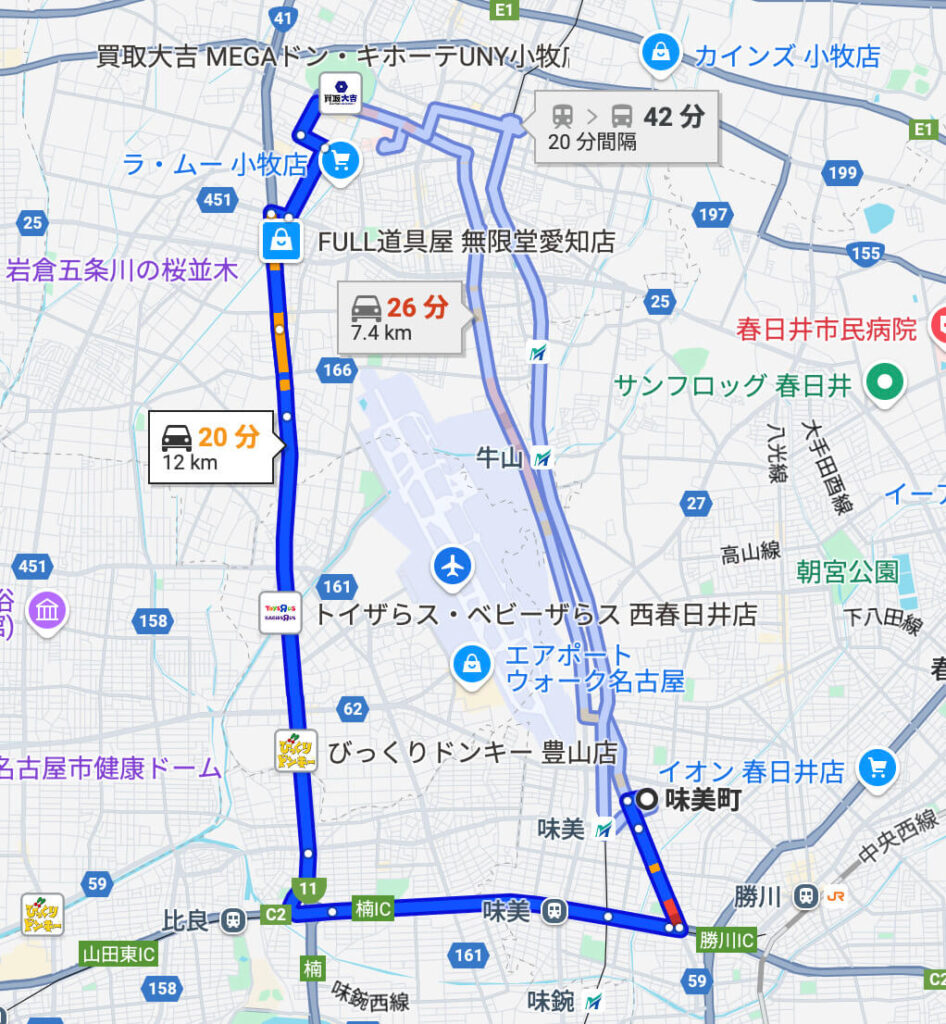The width and height of the screenshot is (946, 1024).
Task: Open the ラ・ムー 小牧店 shopping pin
Action: click(x=341, y=161)
